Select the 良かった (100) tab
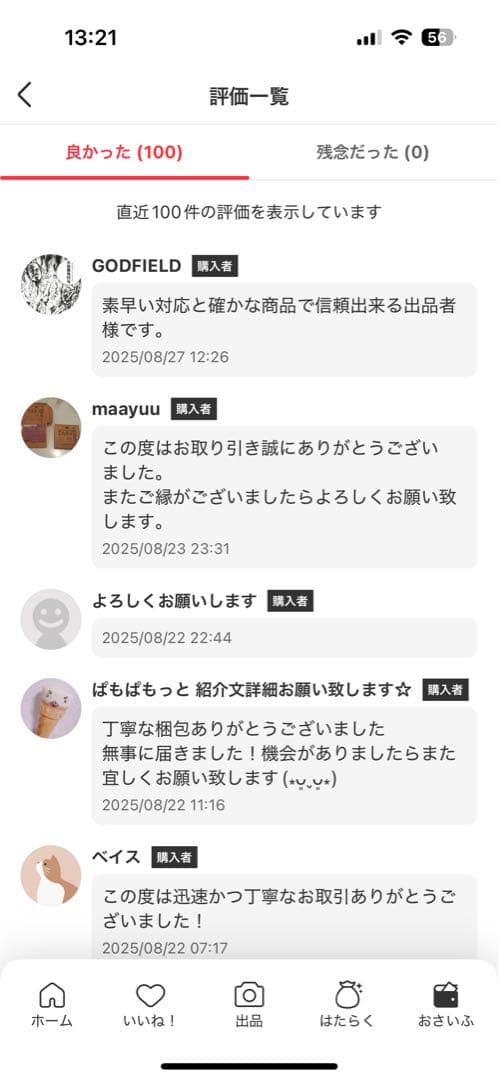 coord(124,152)
